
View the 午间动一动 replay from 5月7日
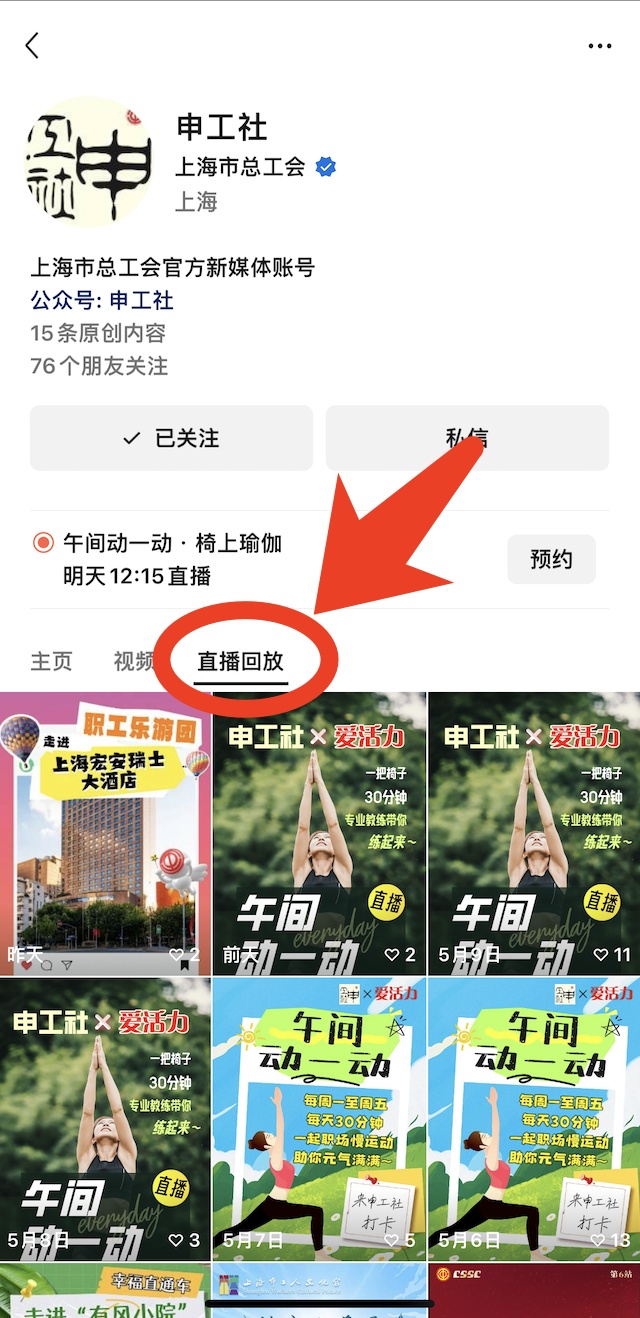(x=319, y=1119)
